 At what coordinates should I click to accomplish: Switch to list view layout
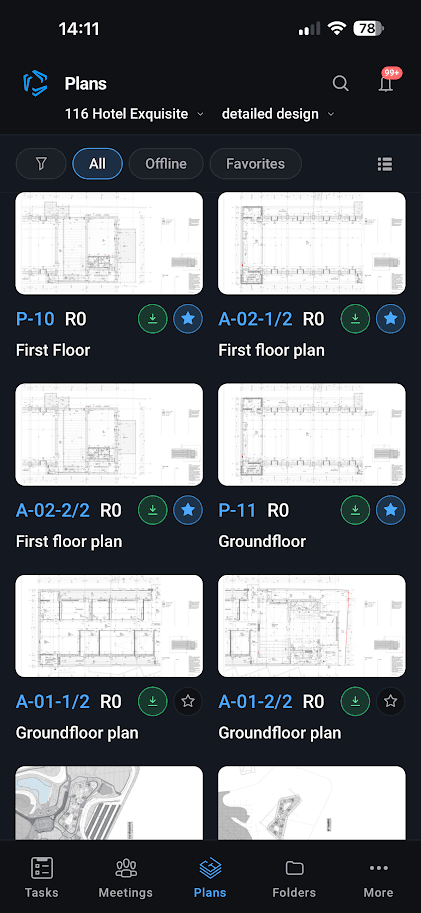click(x=384, y=164)
